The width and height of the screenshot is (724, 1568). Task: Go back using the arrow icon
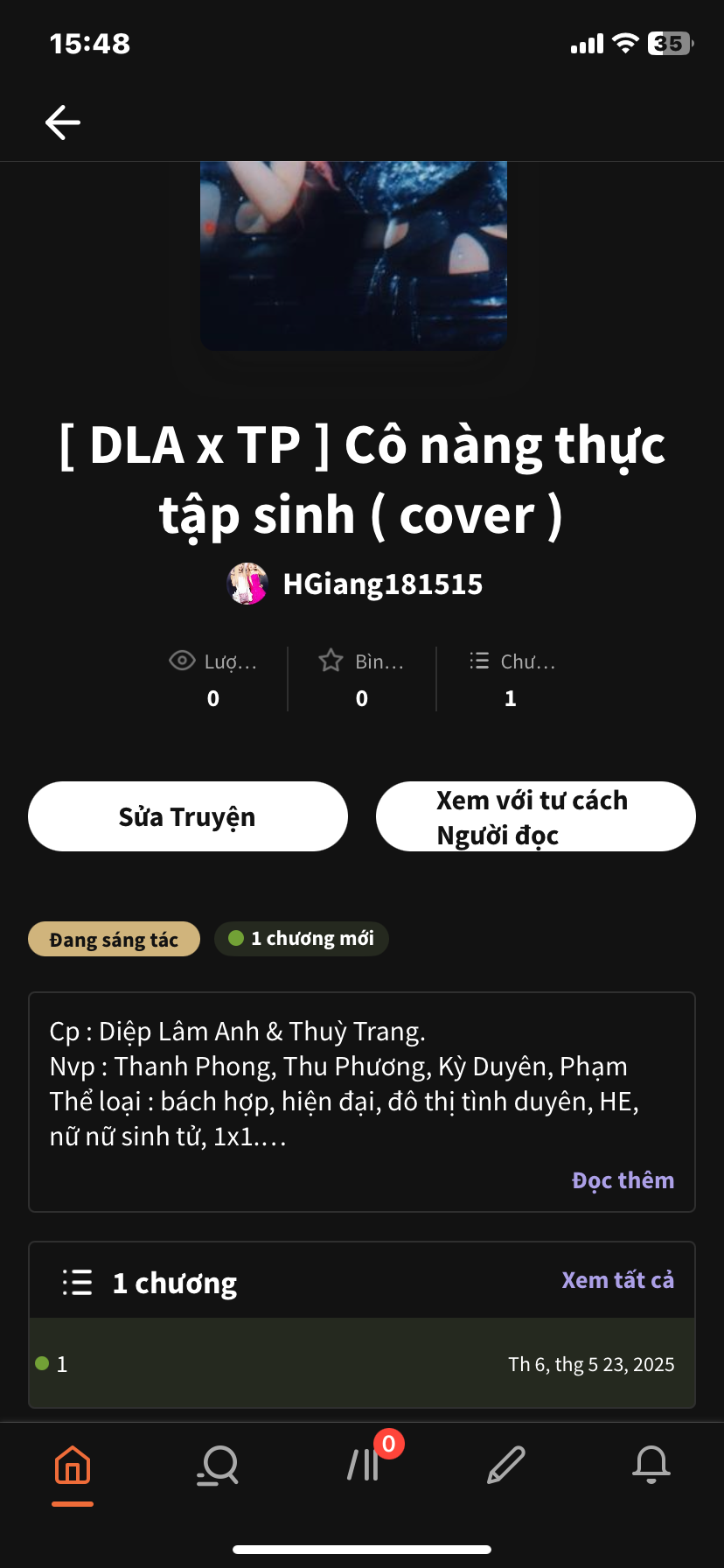pyautogui.click(x=63, y=122)
